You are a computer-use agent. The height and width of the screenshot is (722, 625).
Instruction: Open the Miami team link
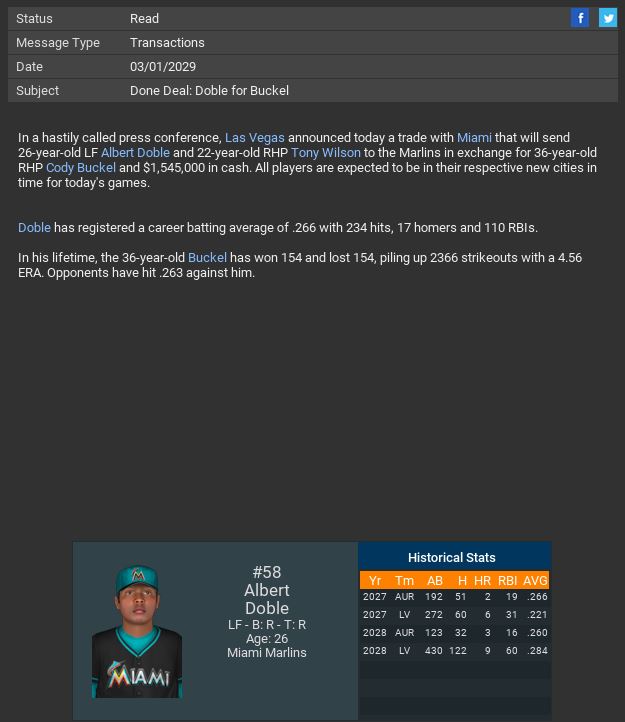coord(474,138)
